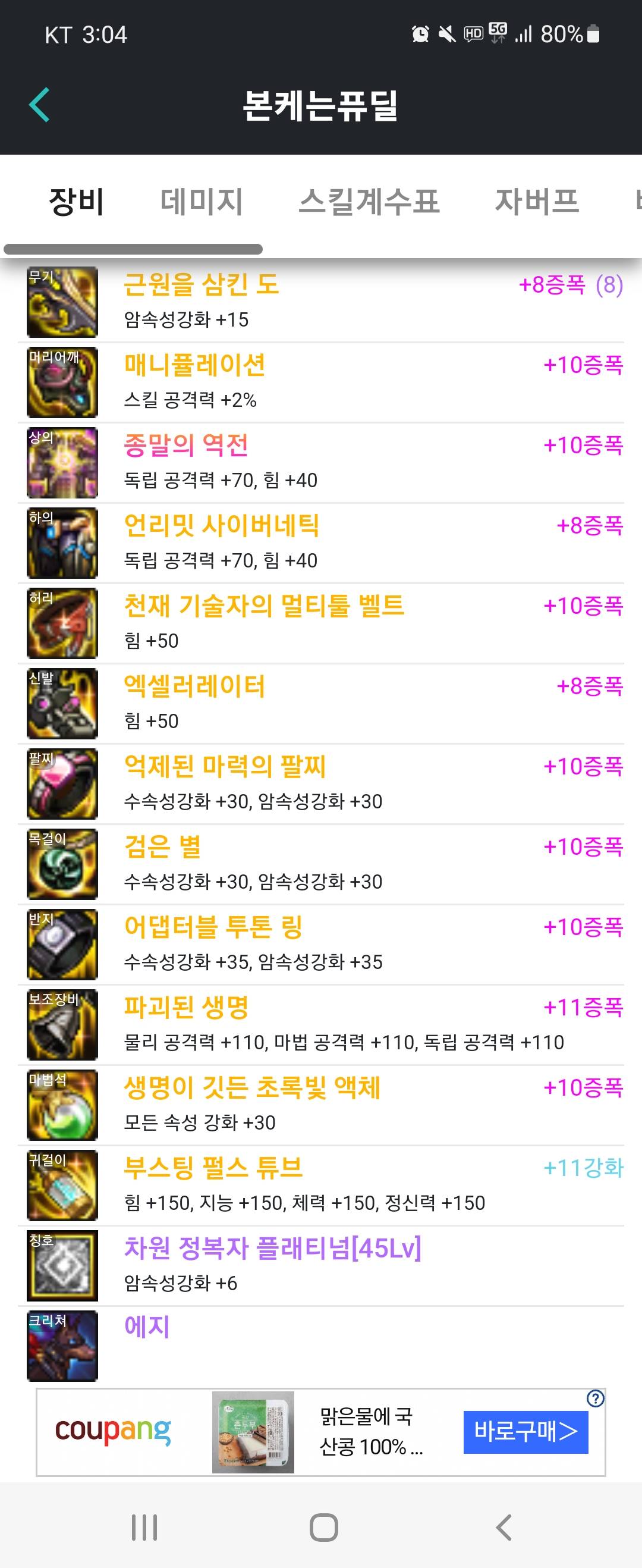Screen dimensions: 642x1568
Task: Open 억제된 마력의 팔찌 bracelet row
Action: (225, 767)
